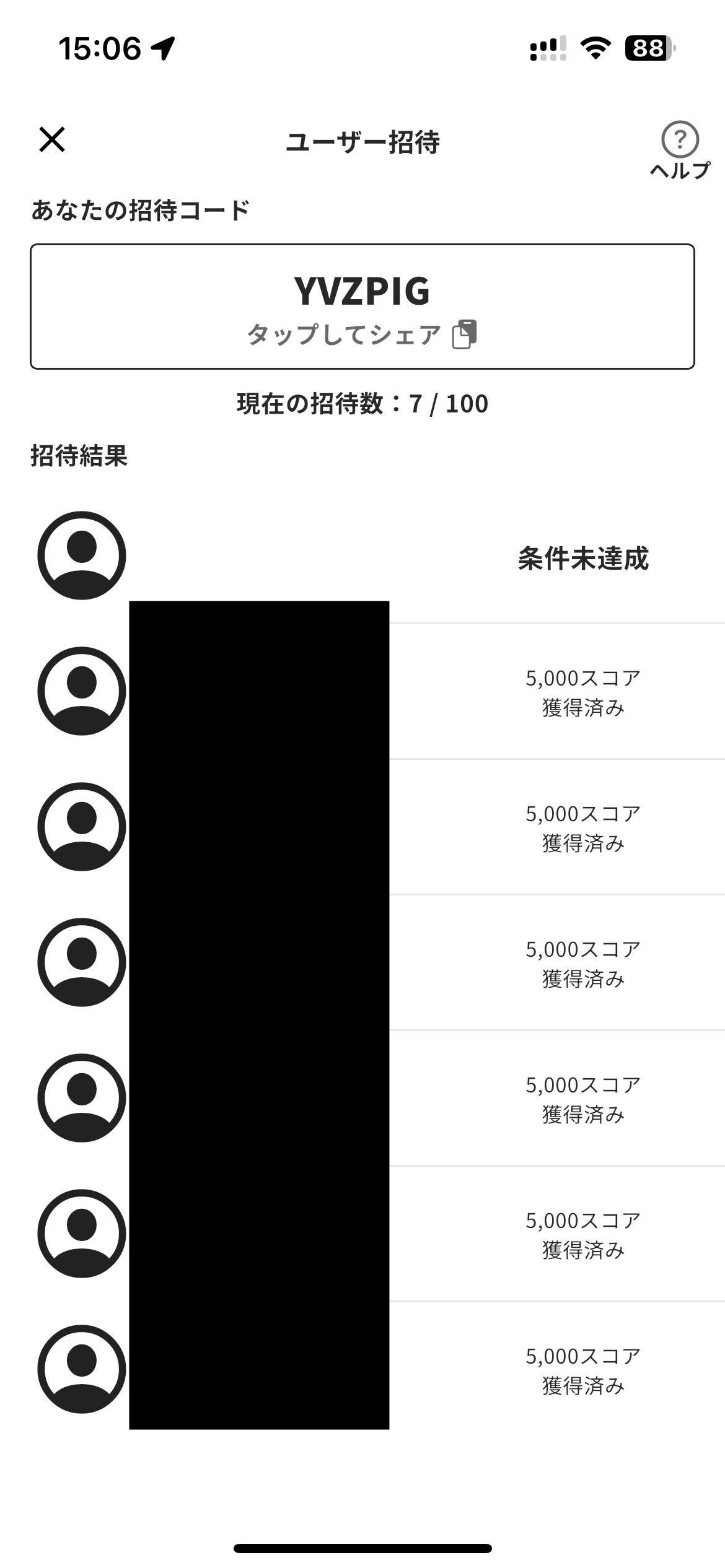
Task: Close the user invitation screen
Action: pyautogui.click(x=52, y=139)
